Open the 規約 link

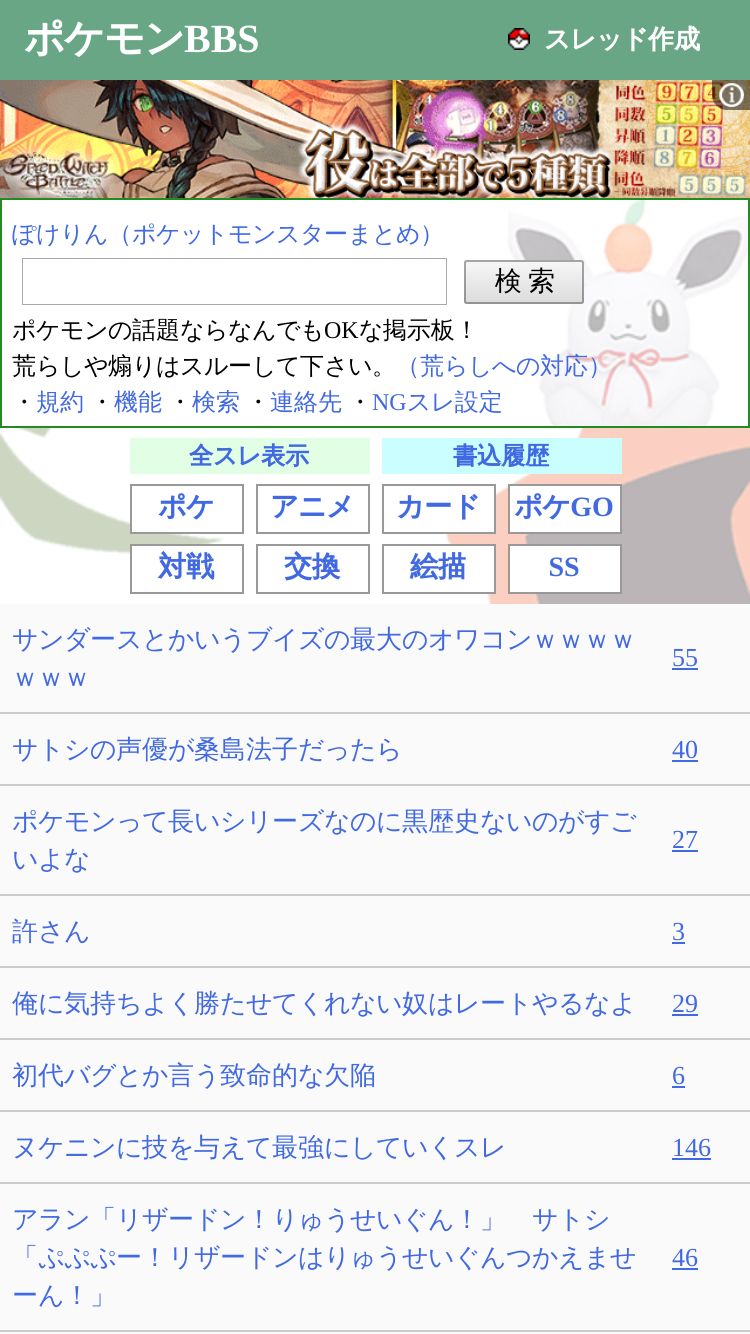[x=60, y=402]
